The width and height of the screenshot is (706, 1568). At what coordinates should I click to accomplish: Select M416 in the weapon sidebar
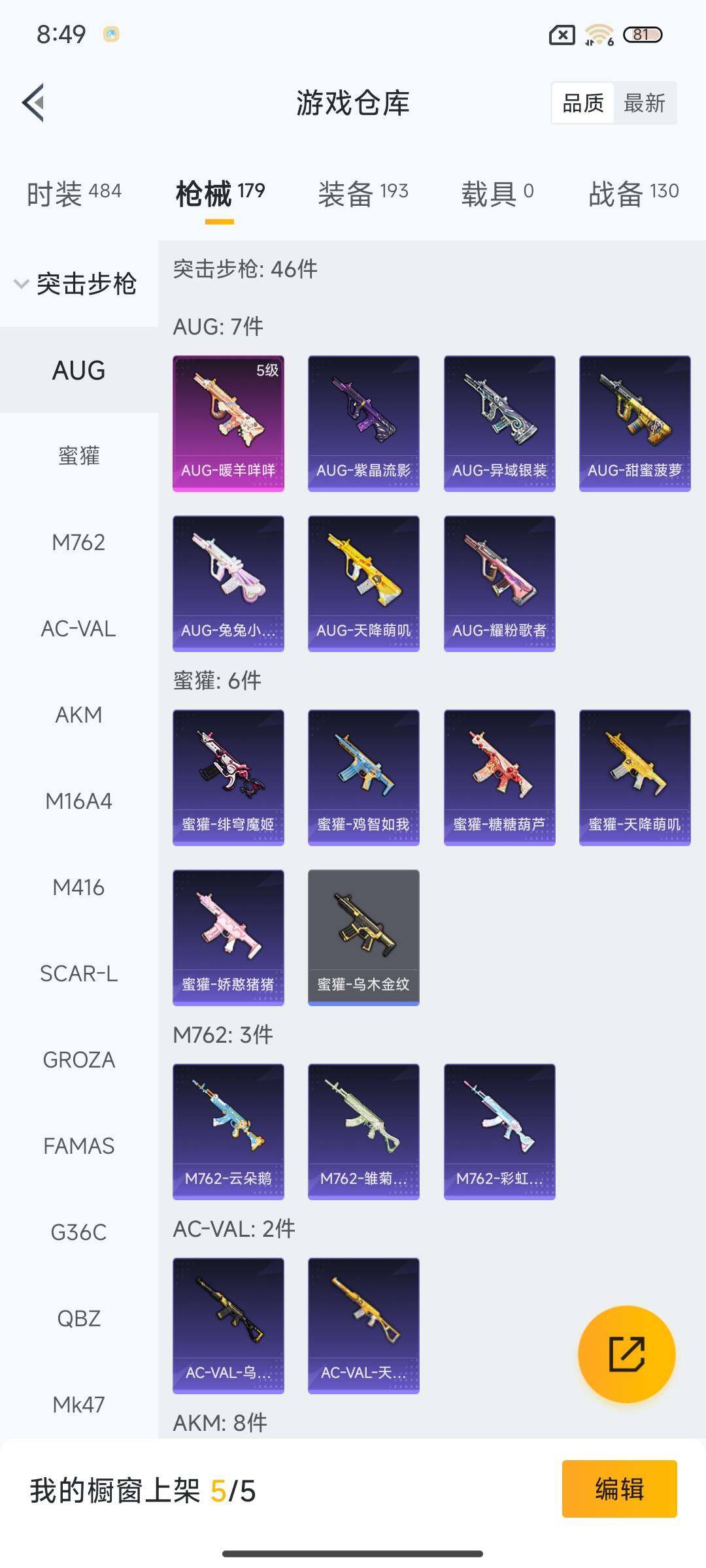coord(78,887)
